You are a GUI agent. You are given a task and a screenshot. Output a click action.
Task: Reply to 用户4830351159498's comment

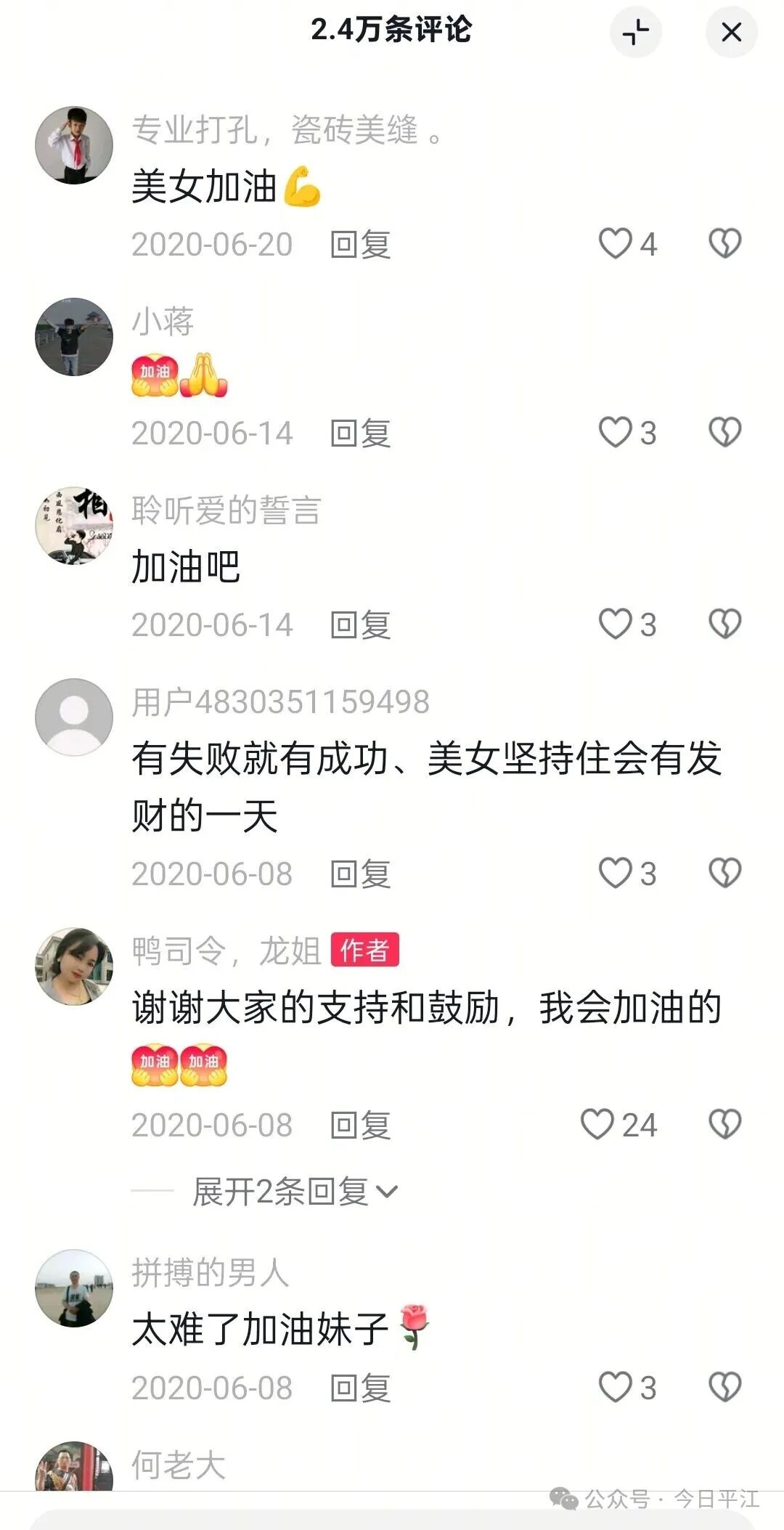click(360, 874)
